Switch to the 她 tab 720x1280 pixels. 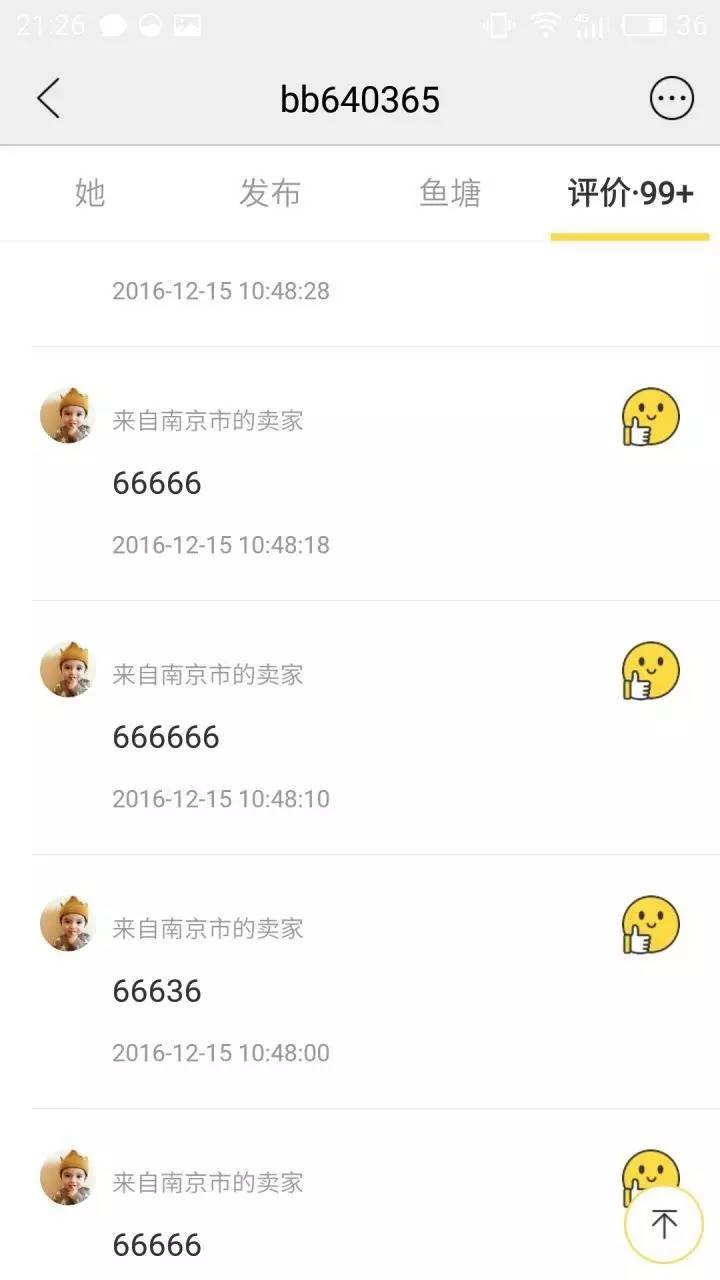tap(90, 193)
